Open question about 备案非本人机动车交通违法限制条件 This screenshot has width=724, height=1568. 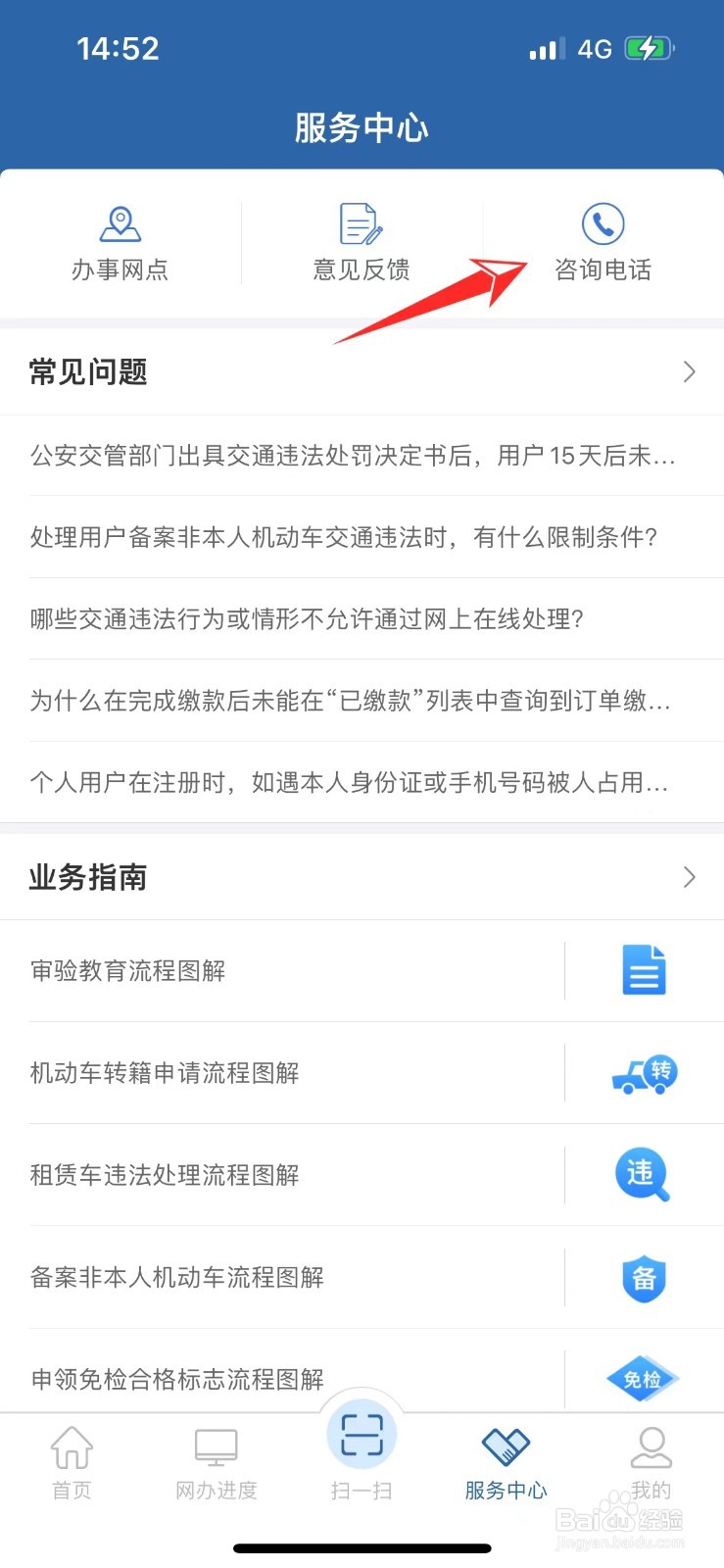coord(362,537)
